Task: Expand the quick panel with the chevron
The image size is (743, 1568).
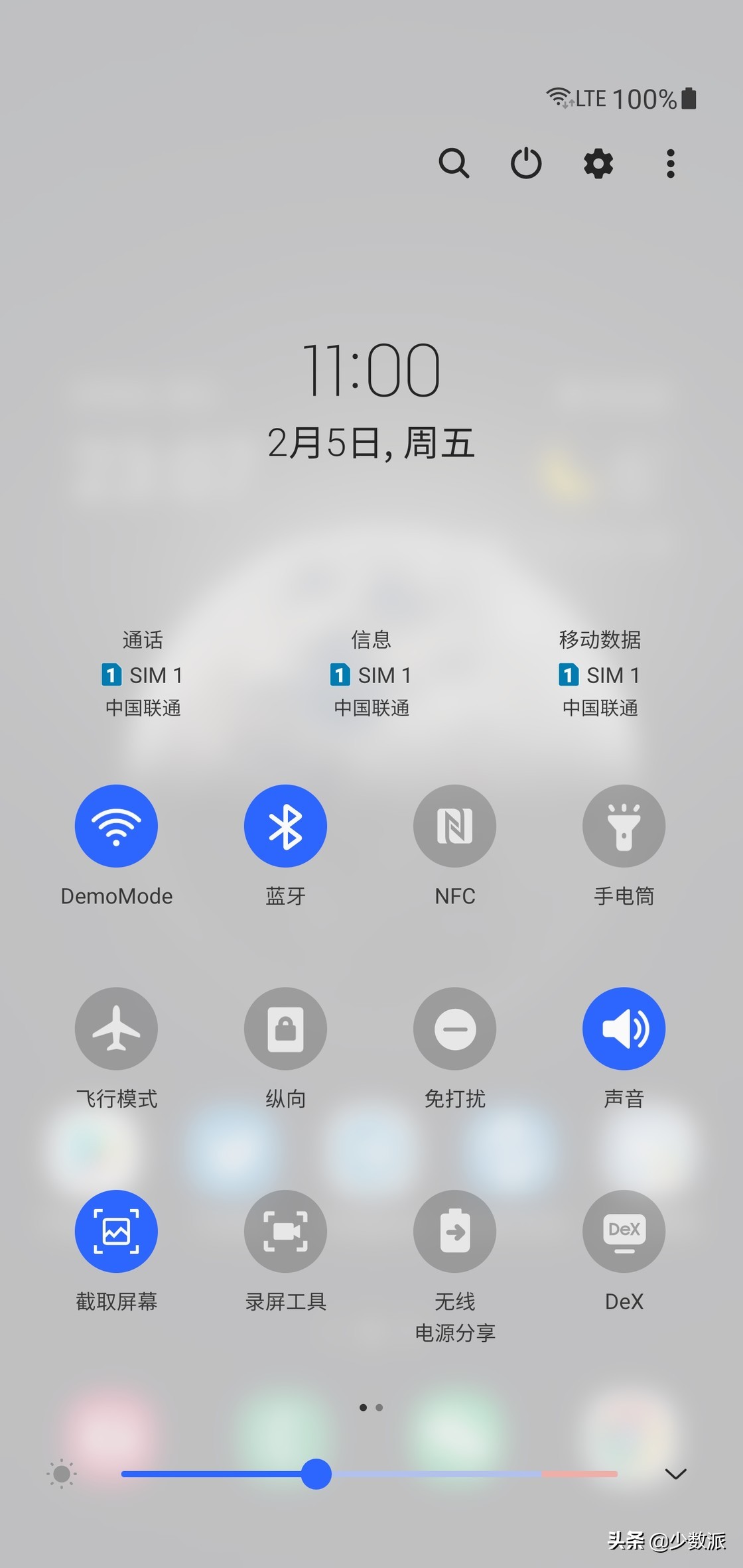Action: (675, 1474)
